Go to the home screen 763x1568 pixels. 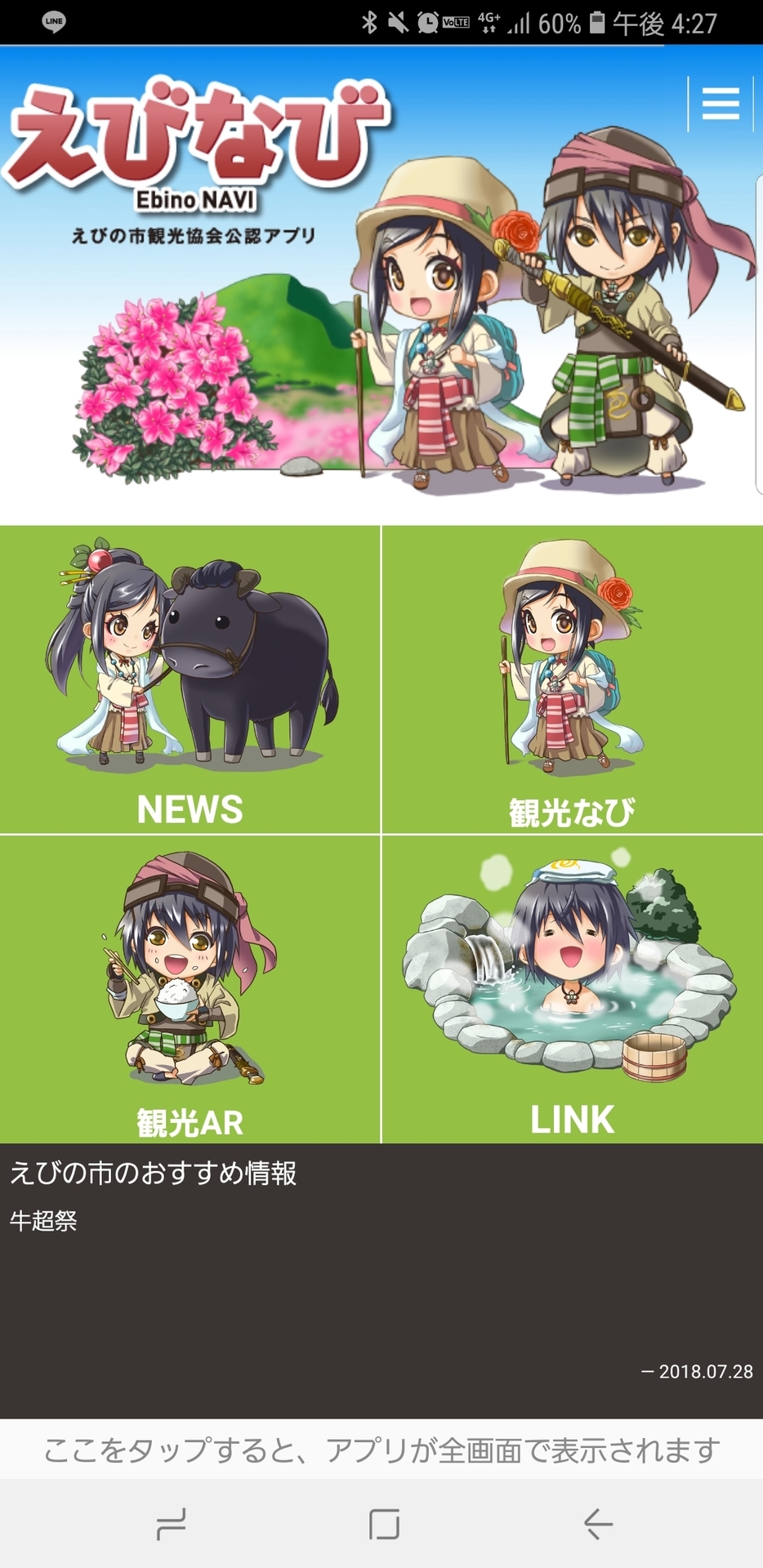384,1524
